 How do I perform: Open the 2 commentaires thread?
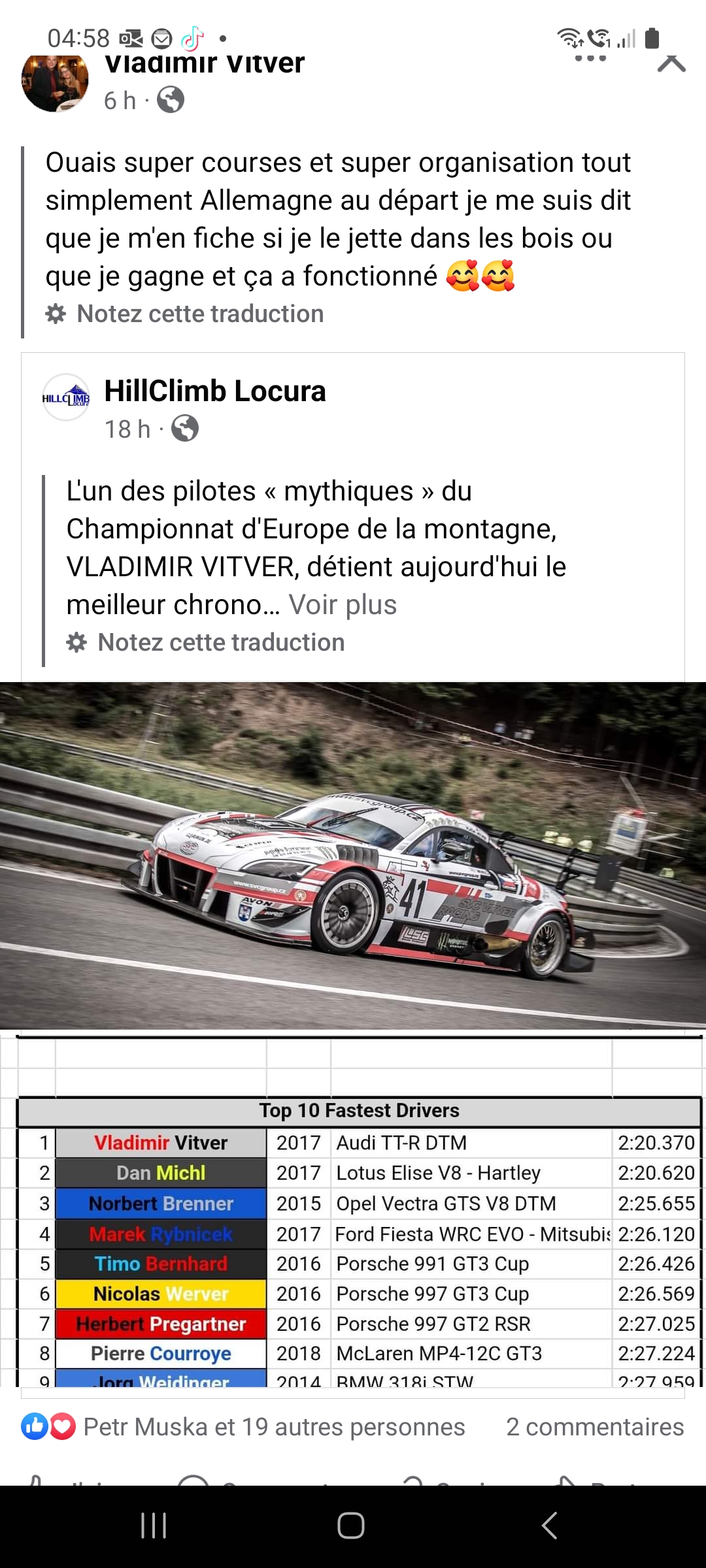[594, 1427]
